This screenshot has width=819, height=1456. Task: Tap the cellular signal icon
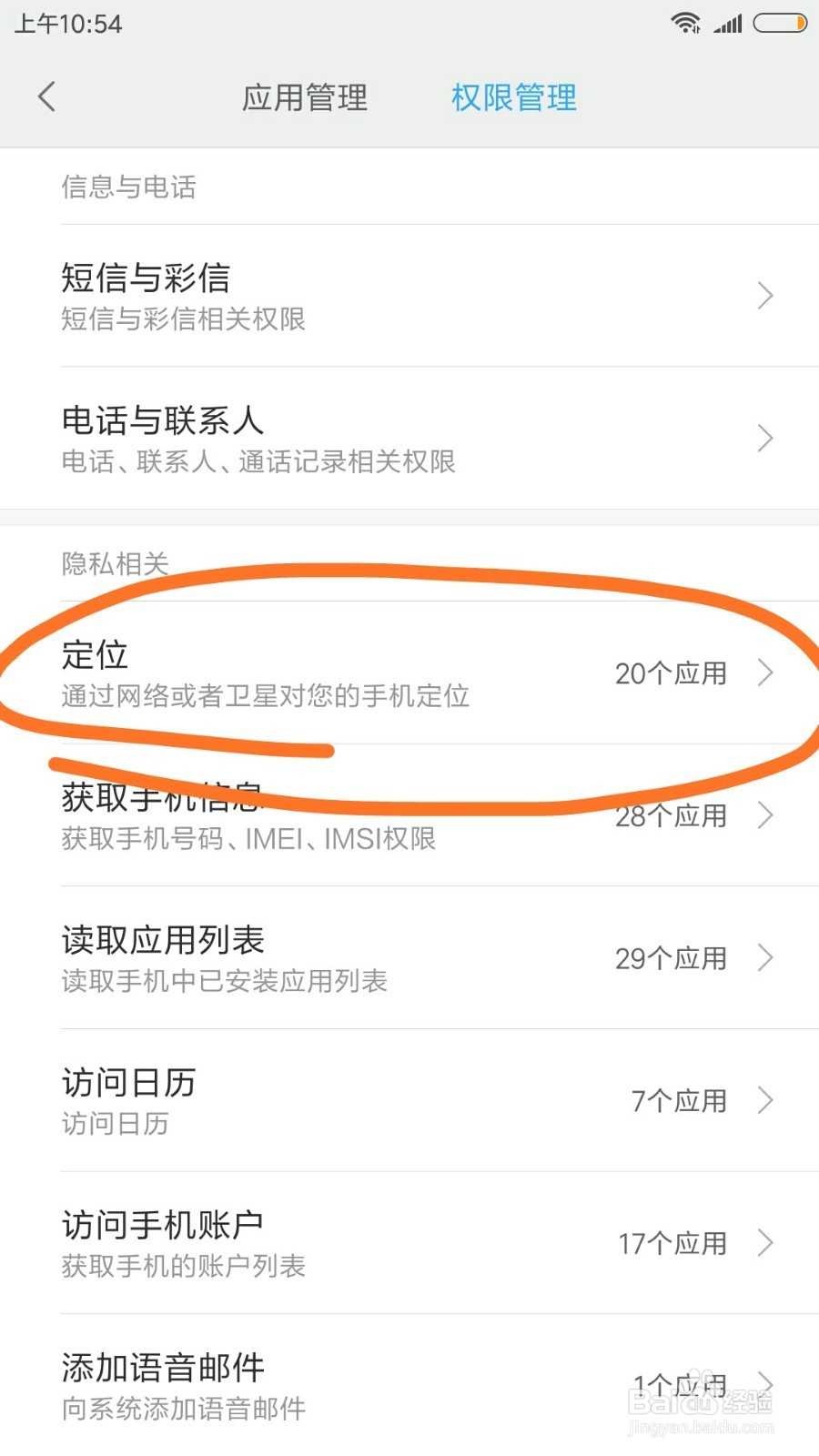[x=728, y=24]
